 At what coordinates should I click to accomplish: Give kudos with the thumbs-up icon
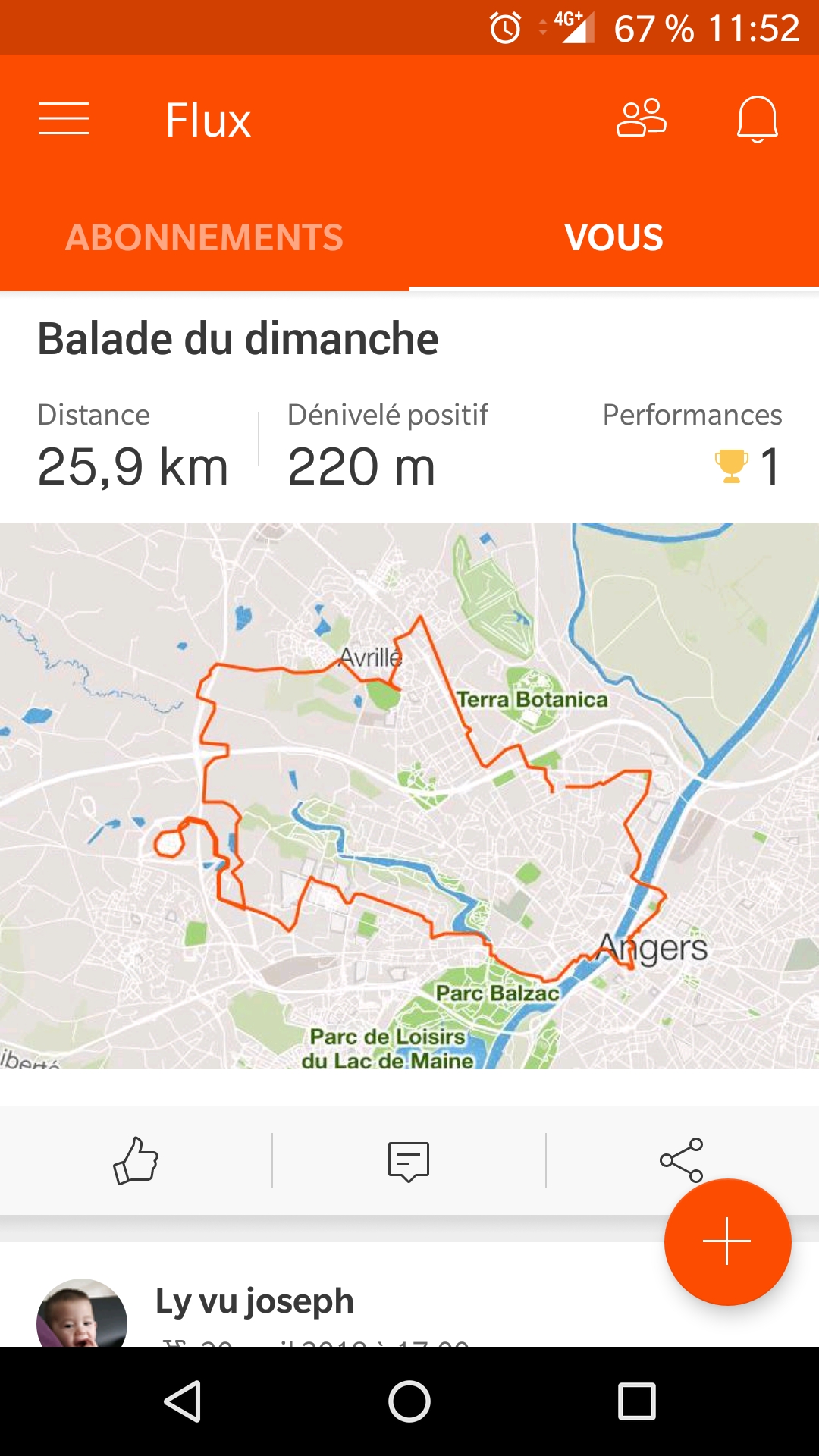(136, 1160)
